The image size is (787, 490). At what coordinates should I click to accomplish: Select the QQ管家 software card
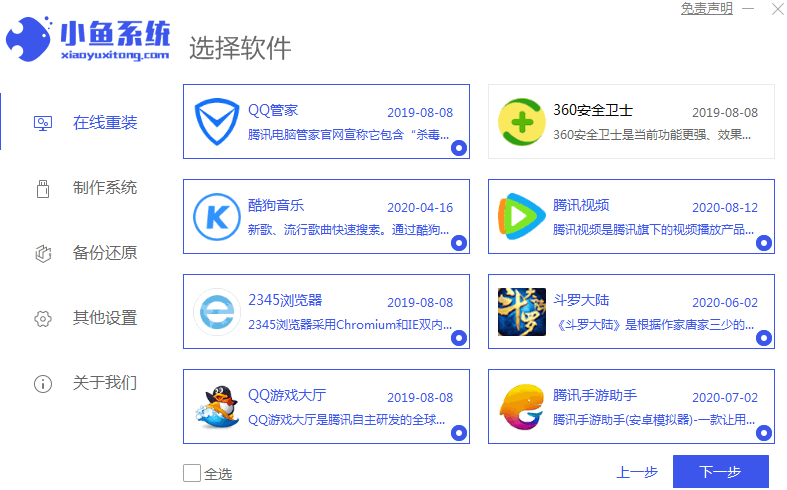tap(326, 122)
